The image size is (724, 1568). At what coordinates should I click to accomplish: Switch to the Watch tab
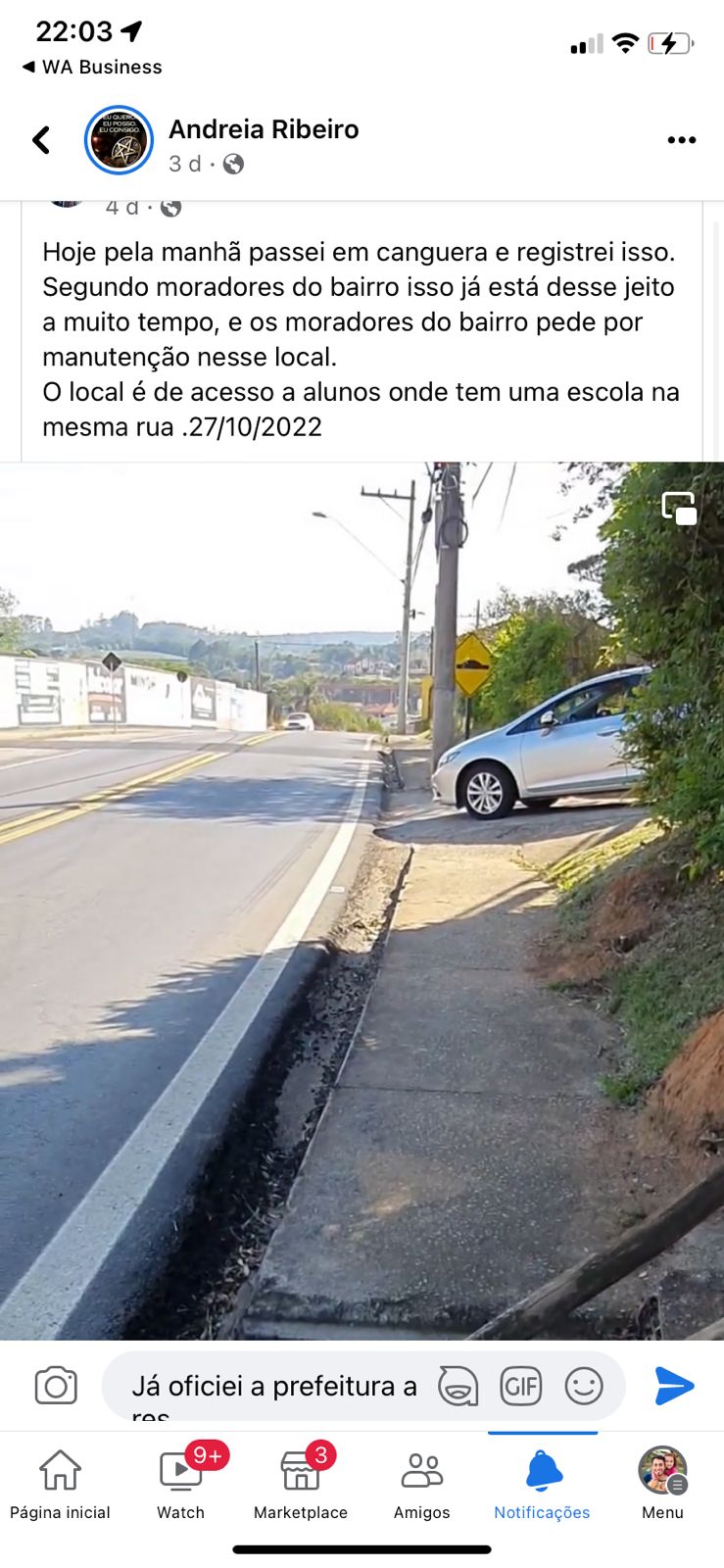(181, 1484)
